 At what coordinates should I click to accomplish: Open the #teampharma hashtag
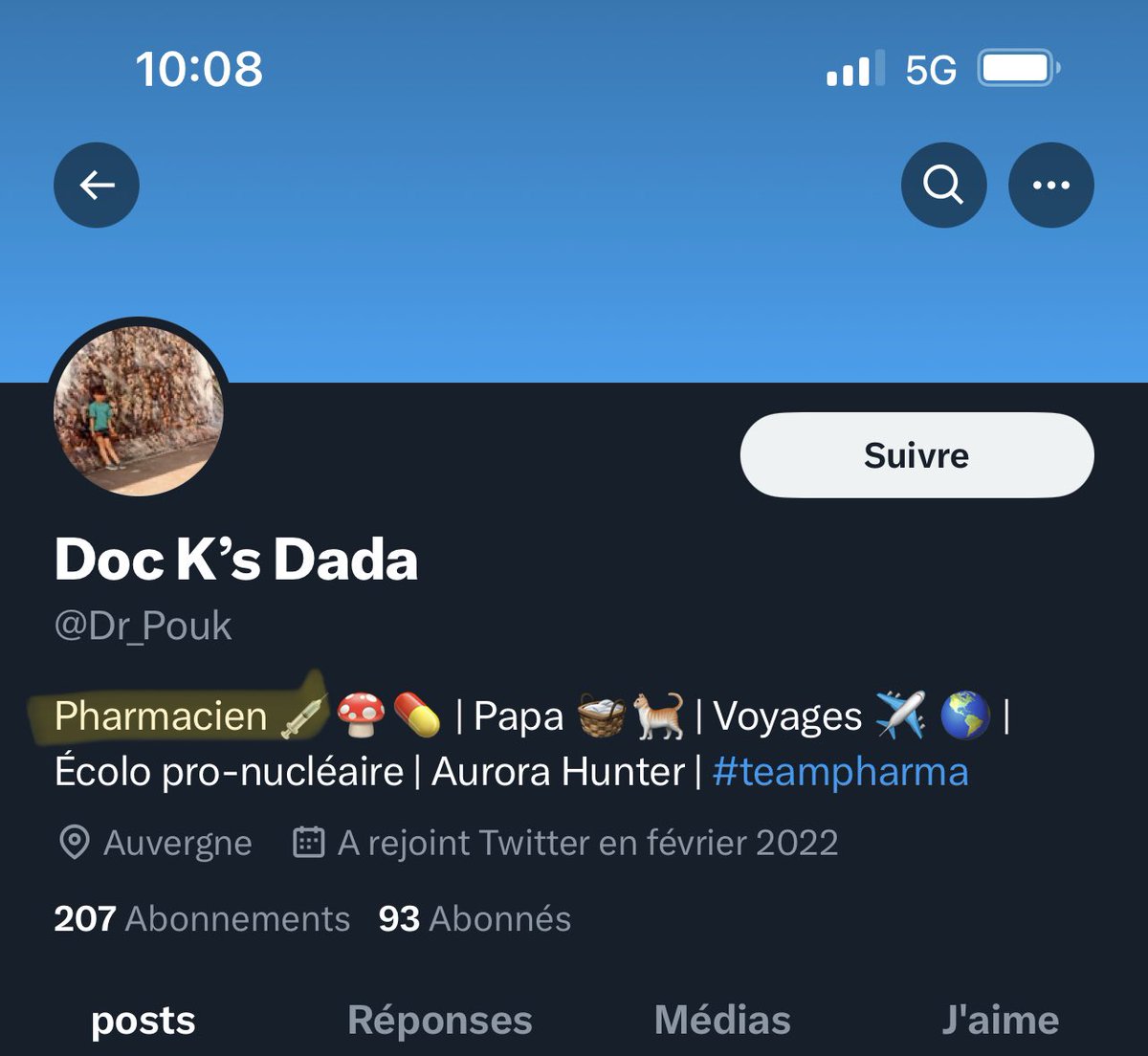(840, 772)
